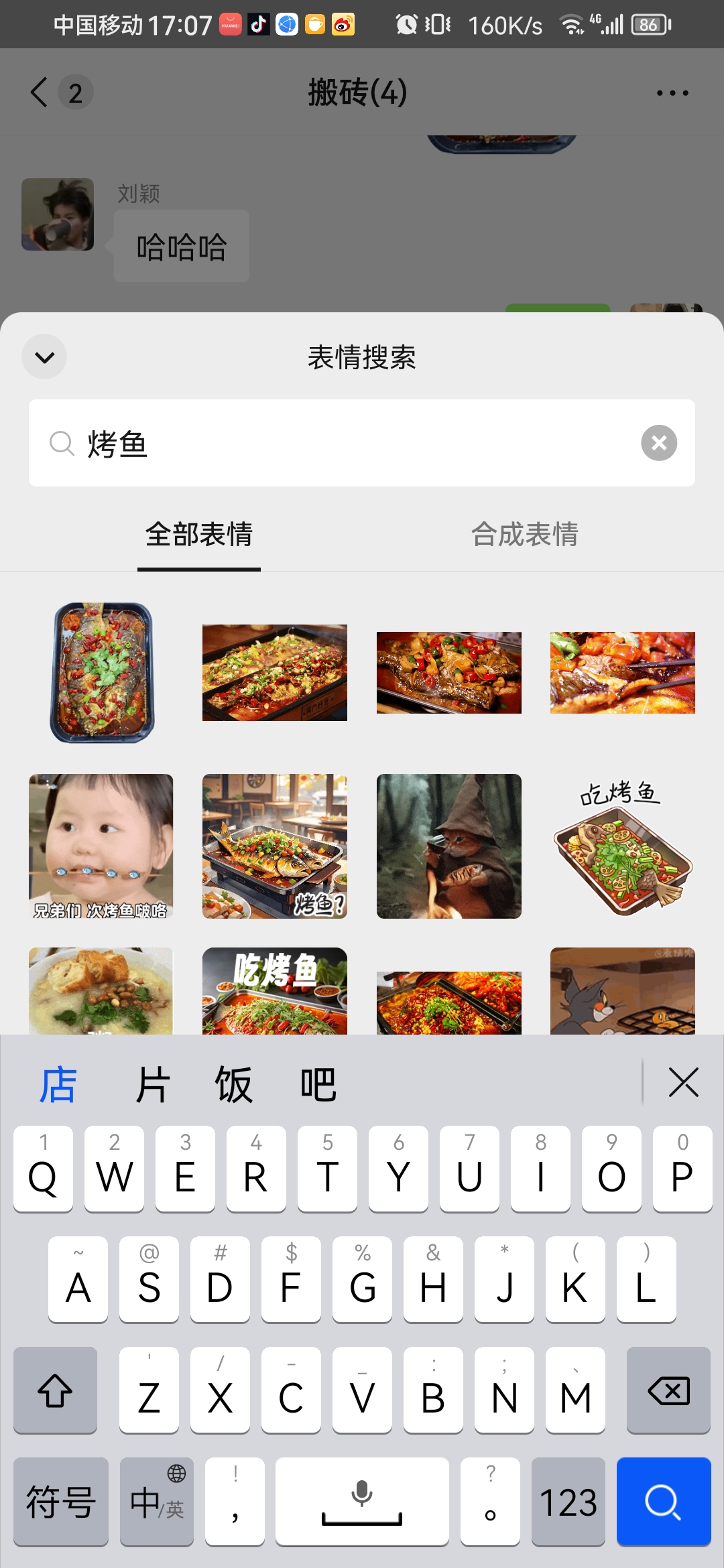Collapse the sticker search panel
Image resolution: width=724 pixels, height=1568 pixels.
pos(44,356)
